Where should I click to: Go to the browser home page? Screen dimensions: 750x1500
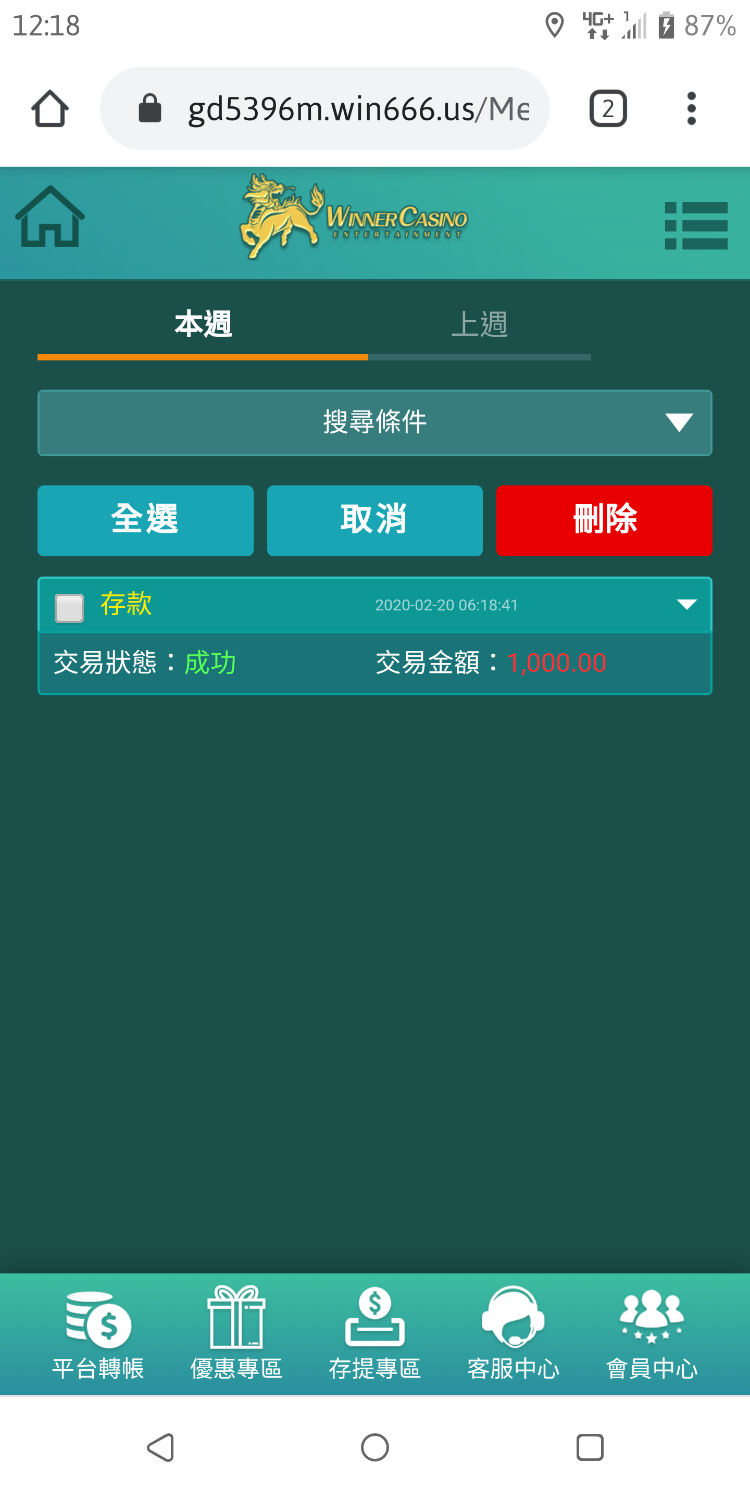50,108
